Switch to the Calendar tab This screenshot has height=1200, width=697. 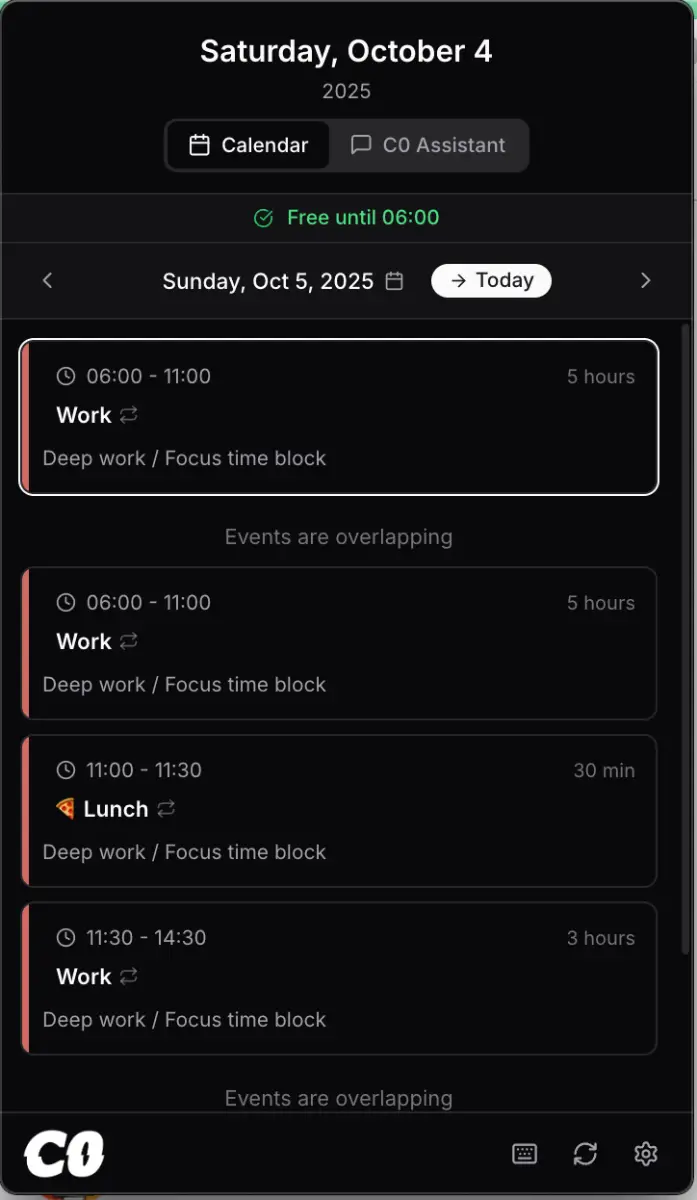[x=248, y=145]
